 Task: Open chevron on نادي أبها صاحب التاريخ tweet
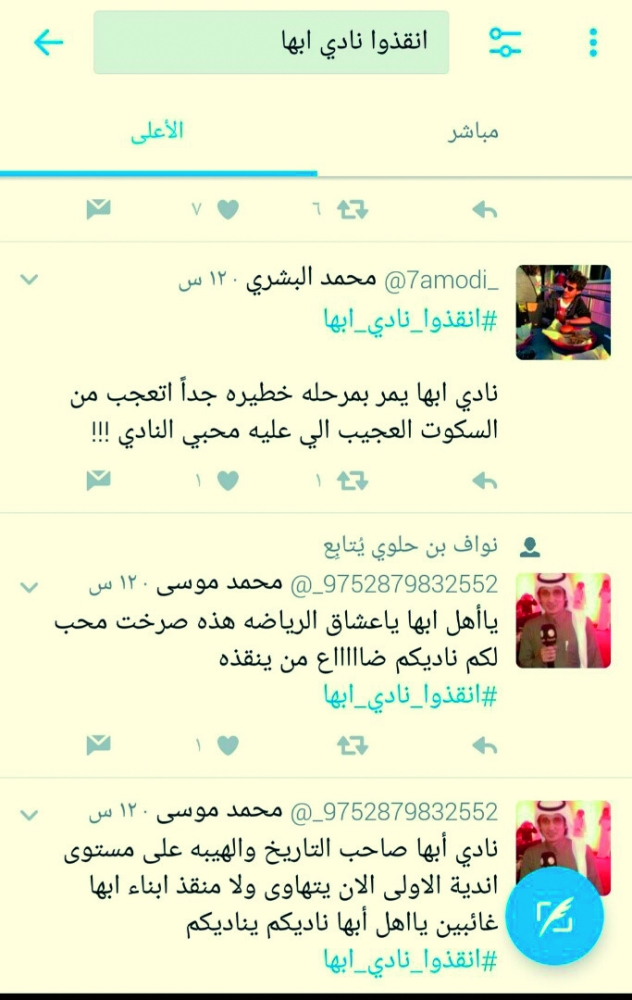(x=29, y=814)
